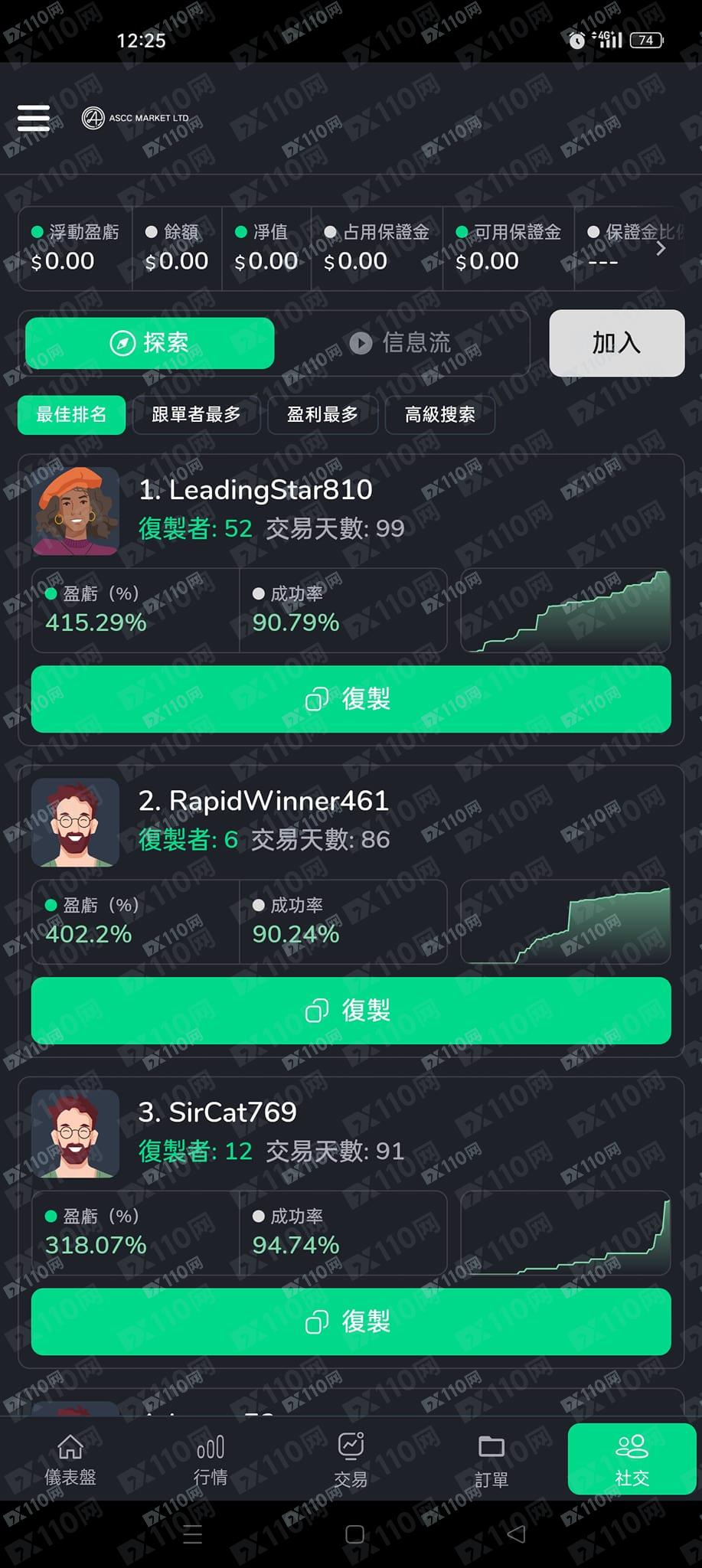702x1568 pixels.
Task: Go to the 行情 market tab
Action: click(211, 1459)
